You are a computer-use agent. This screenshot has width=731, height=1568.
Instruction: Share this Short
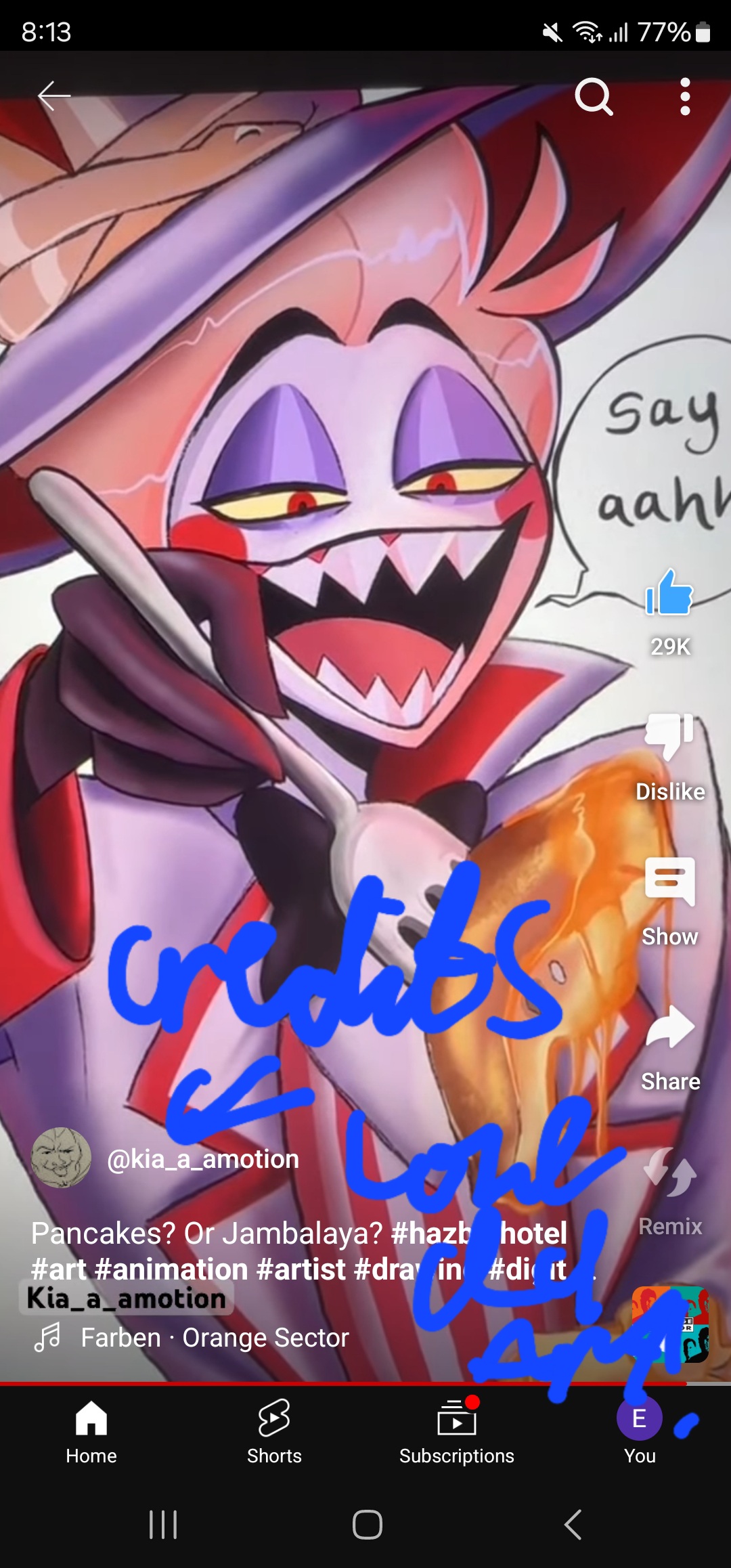pyautogui.click(x=670, y=1028)
